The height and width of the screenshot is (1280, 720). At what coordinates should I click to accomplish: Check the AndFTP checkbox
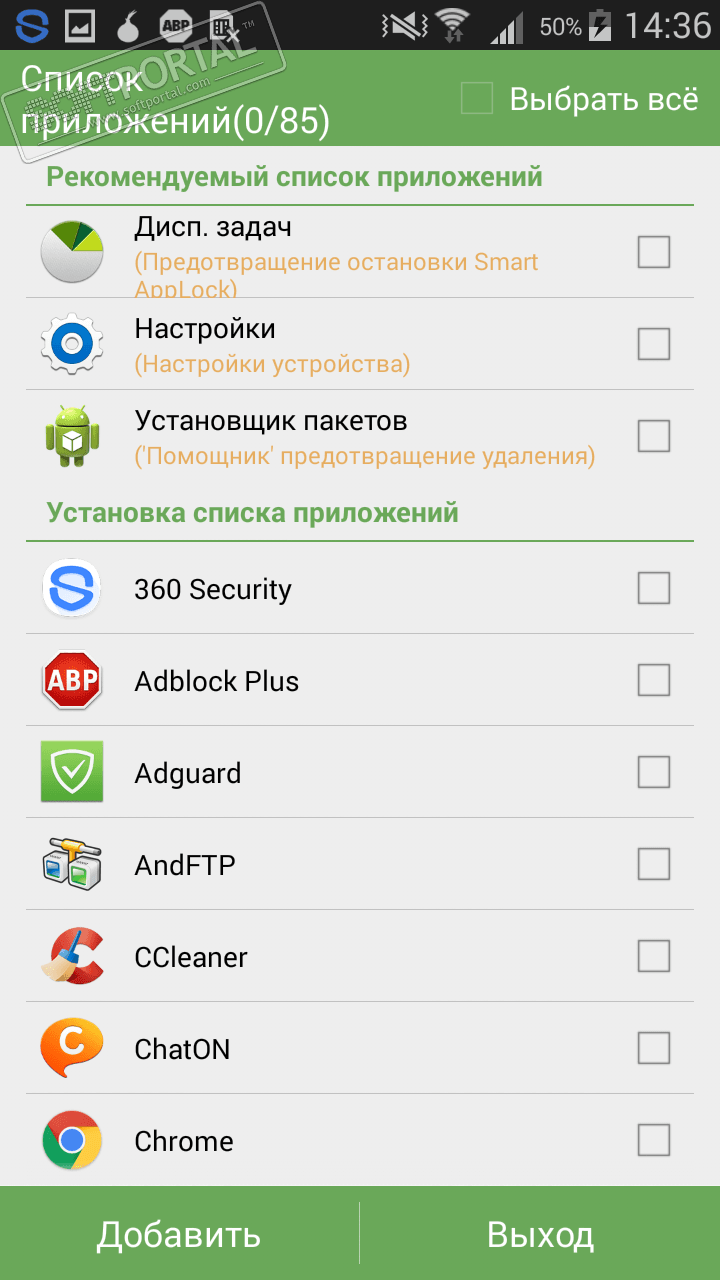pyautogui.click(x=654, y=864)
